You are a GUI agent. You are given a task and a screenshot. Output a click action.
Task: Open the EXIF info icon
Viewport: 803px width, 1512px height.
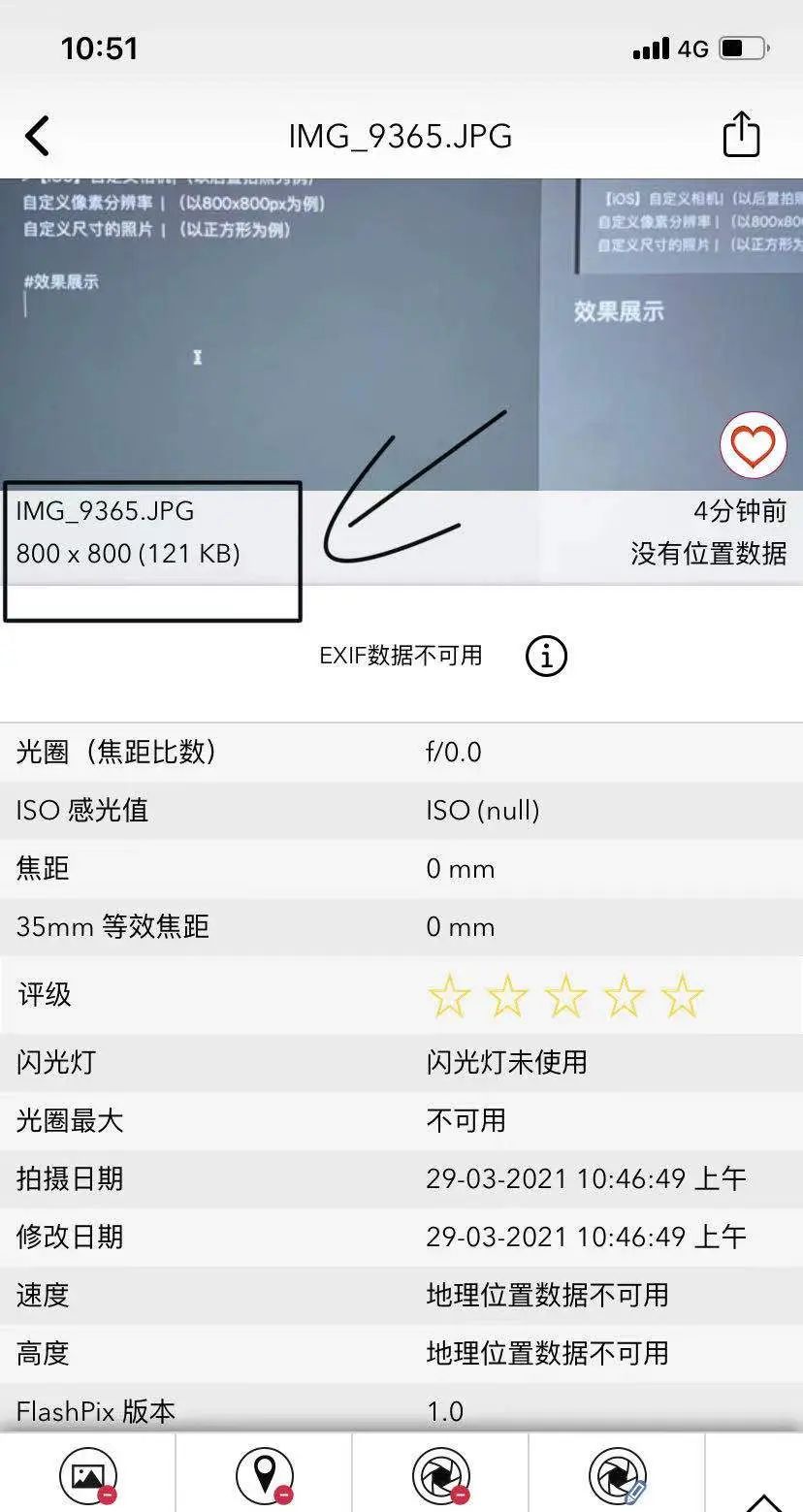[x=546, y=657]
